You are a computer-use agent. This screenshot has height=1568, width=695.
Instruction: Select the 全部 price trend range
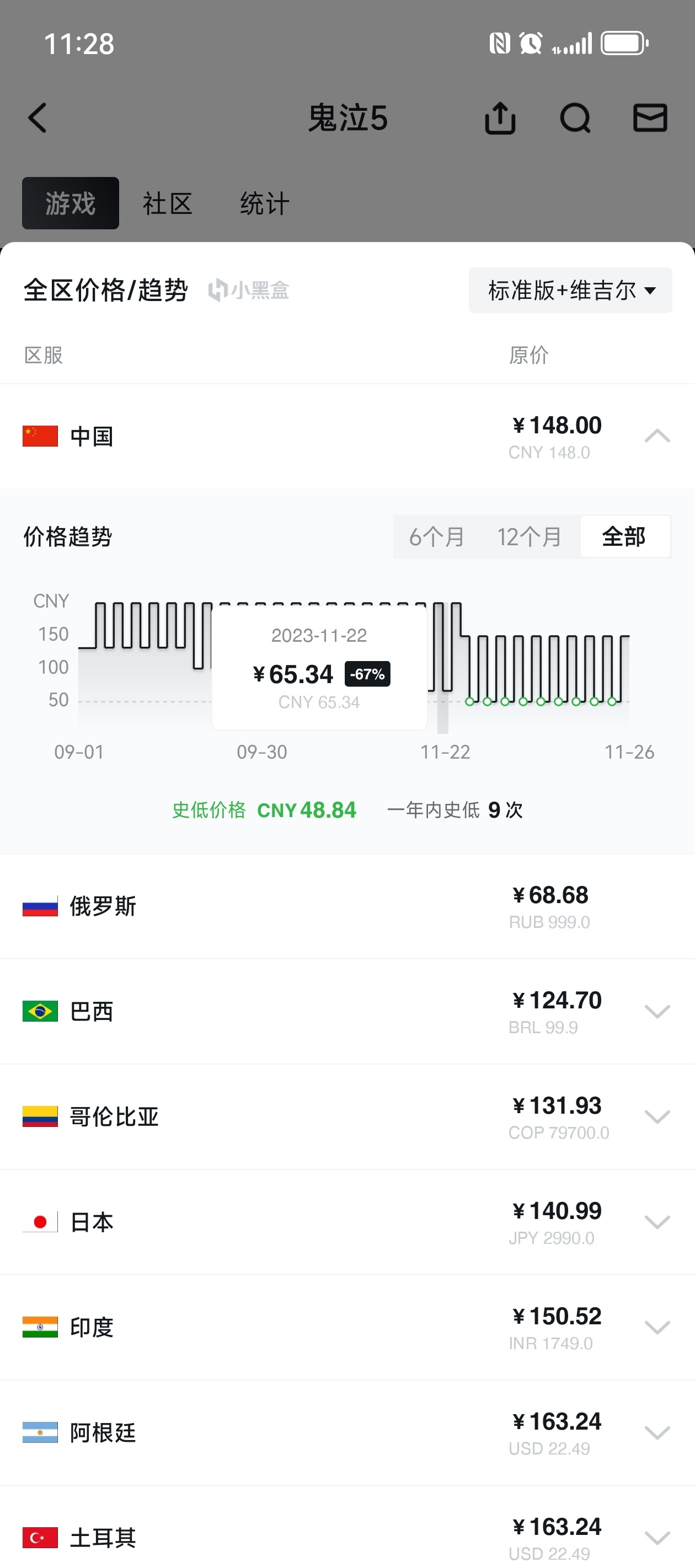point(624,537)
